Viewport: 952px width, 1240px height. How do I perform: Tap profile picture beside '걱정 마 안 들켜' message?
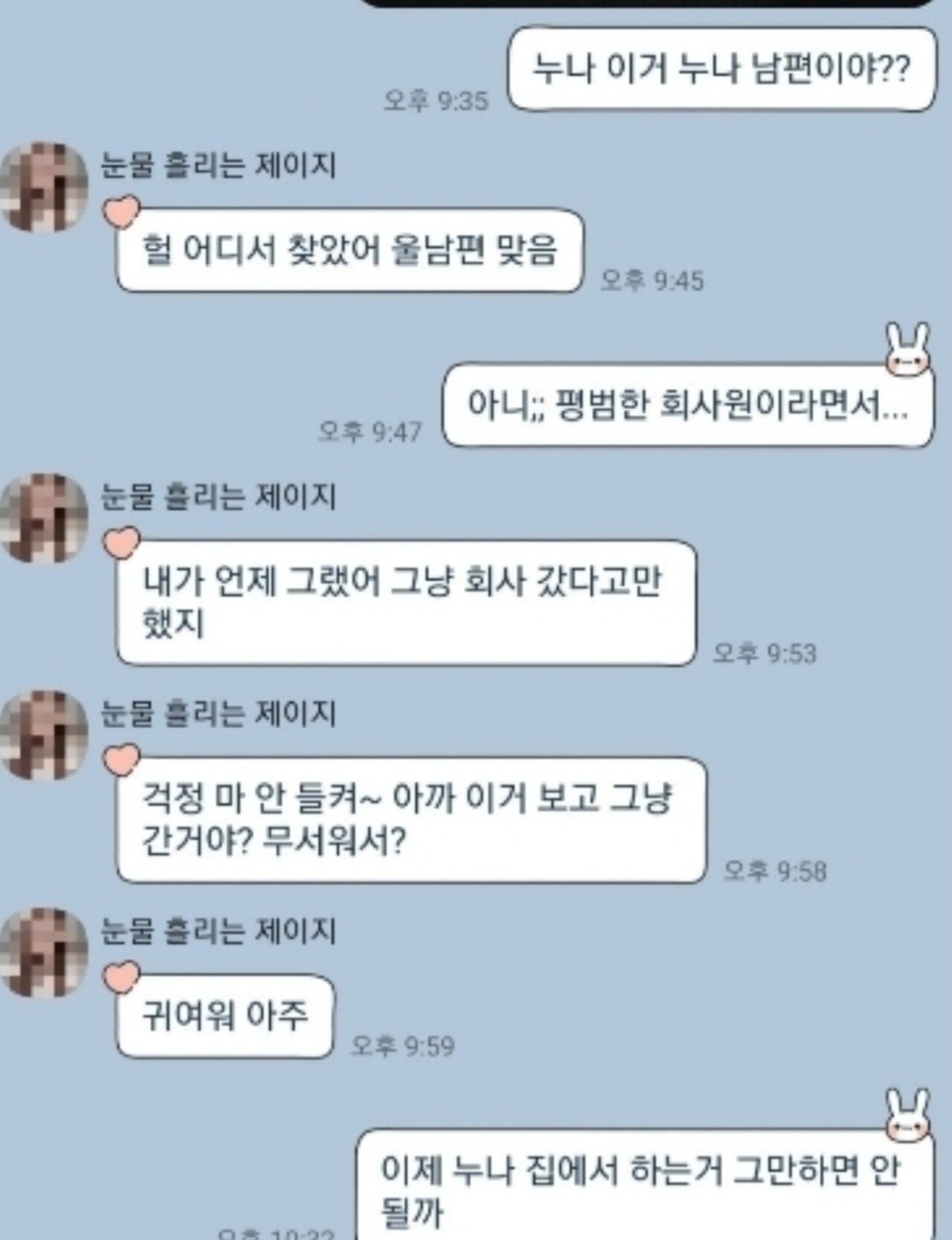click(43, 735)
